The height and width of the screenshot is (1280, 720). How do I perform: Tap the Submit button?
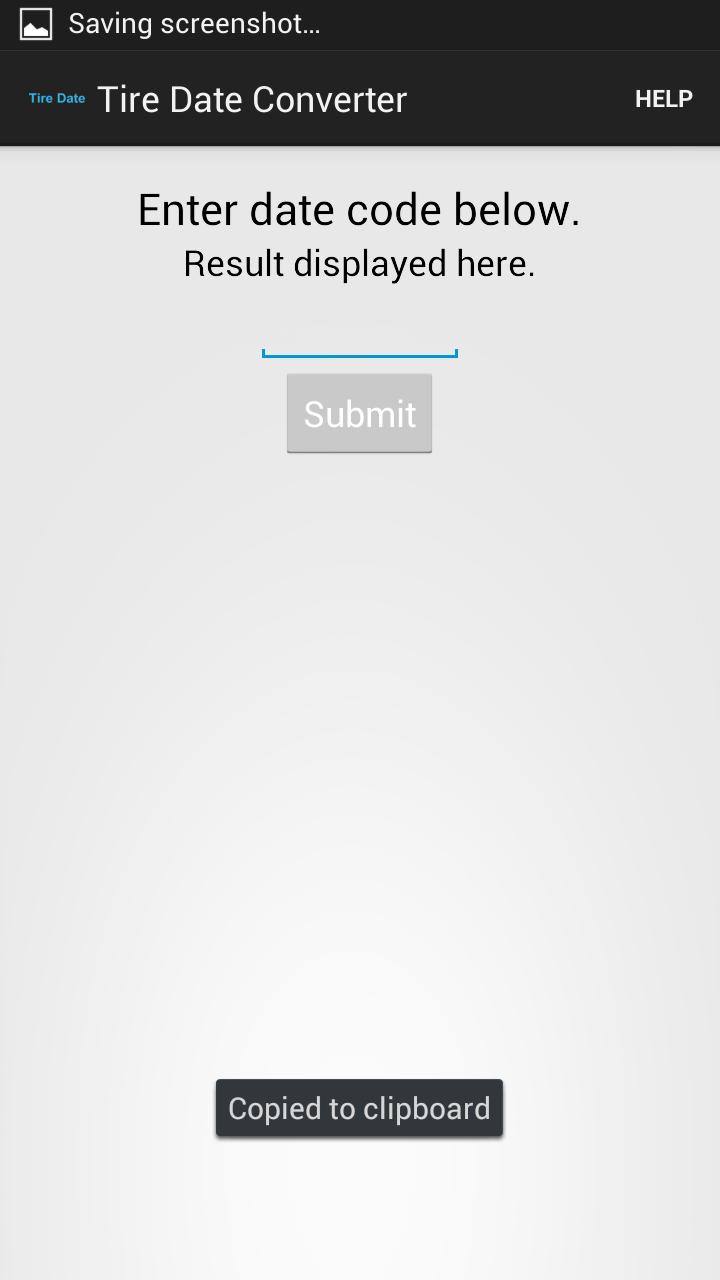point(359,413)
